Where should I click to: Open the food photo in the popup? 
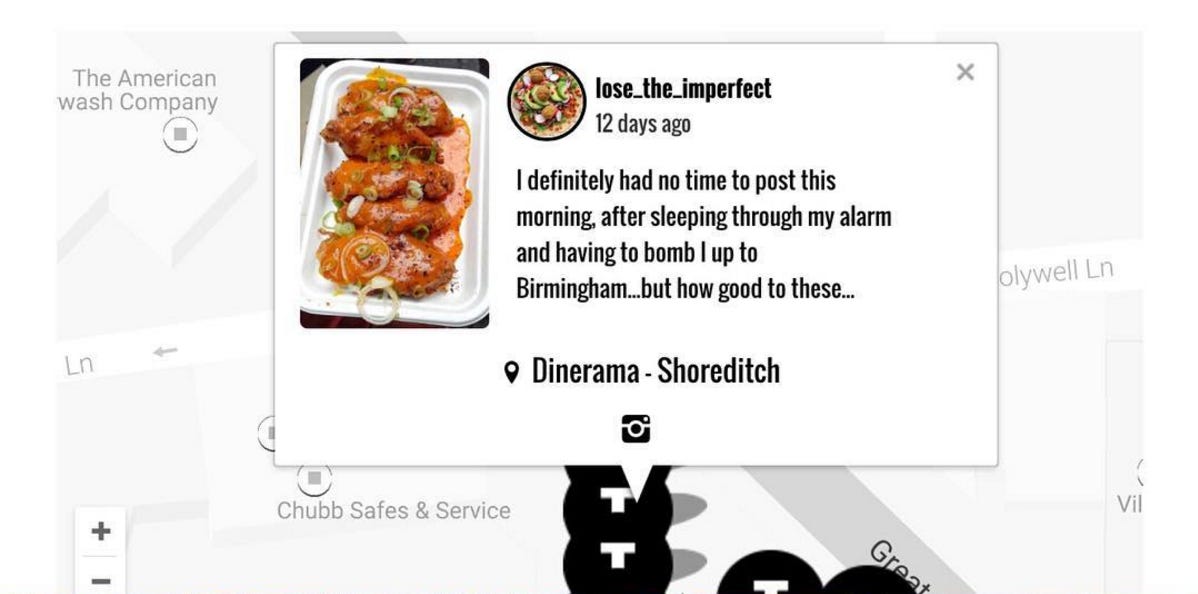point(394,193)
